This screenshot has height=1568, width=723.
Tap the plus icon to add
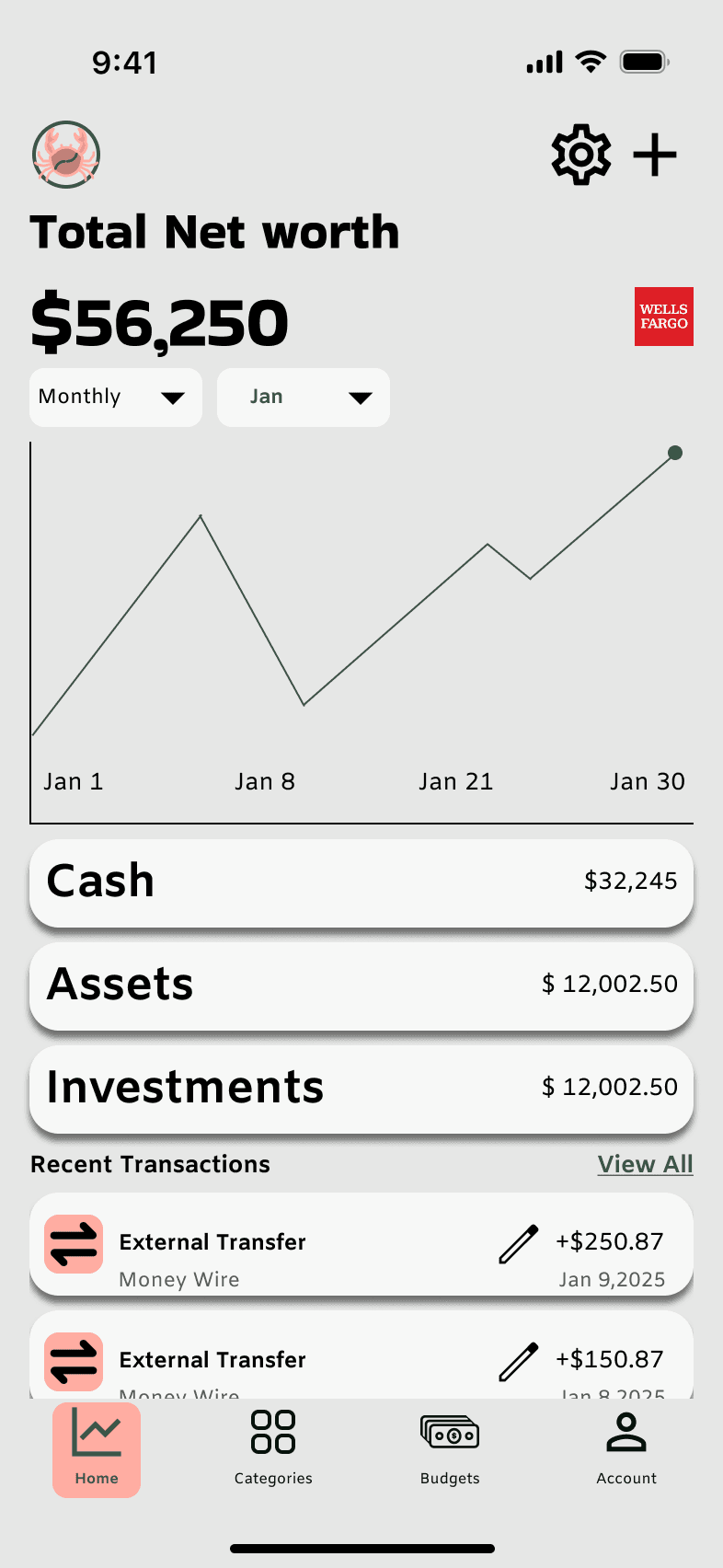pos(655,155)
